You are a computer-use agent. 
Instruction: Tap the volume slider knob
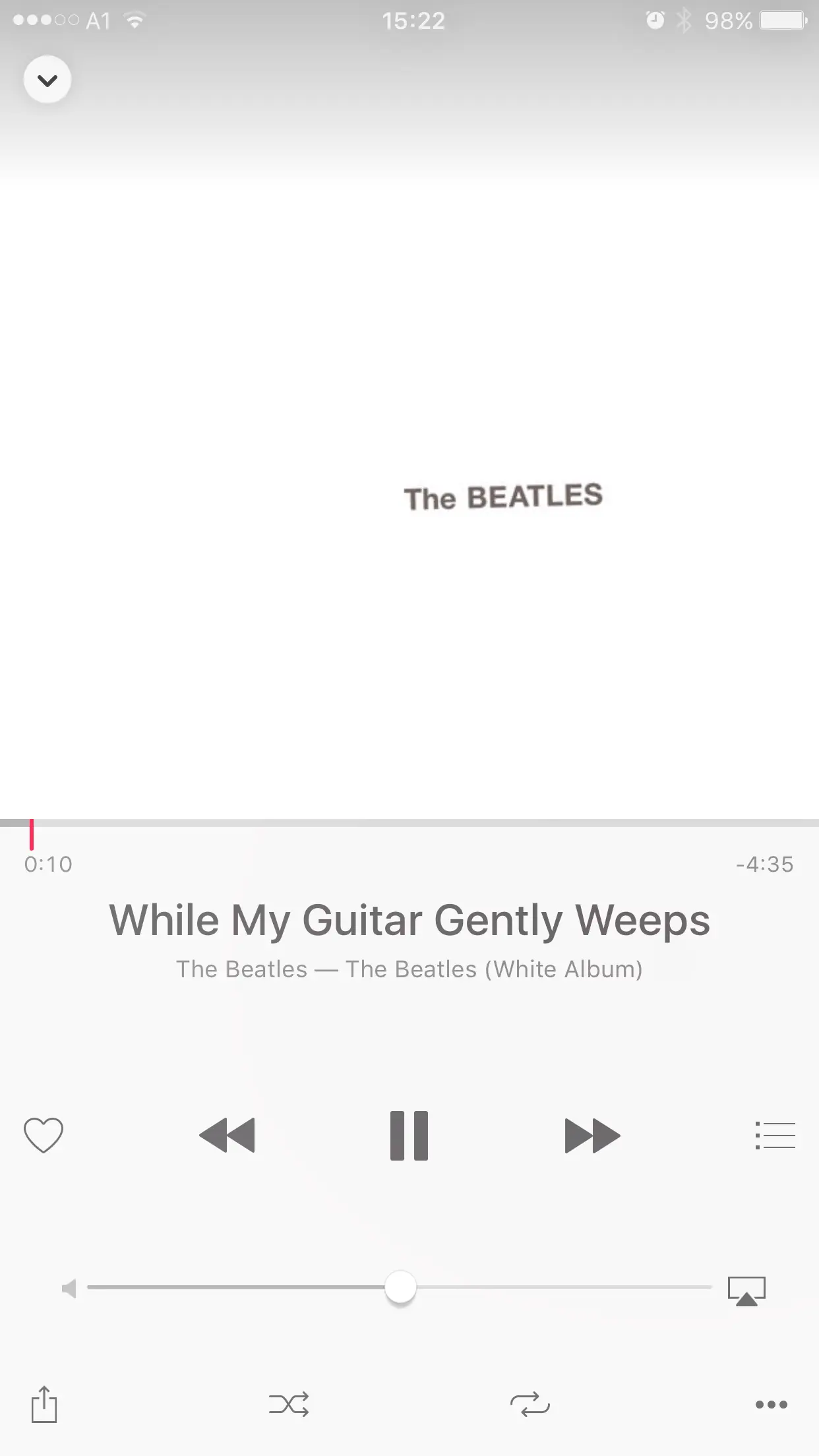(400, 1287)
